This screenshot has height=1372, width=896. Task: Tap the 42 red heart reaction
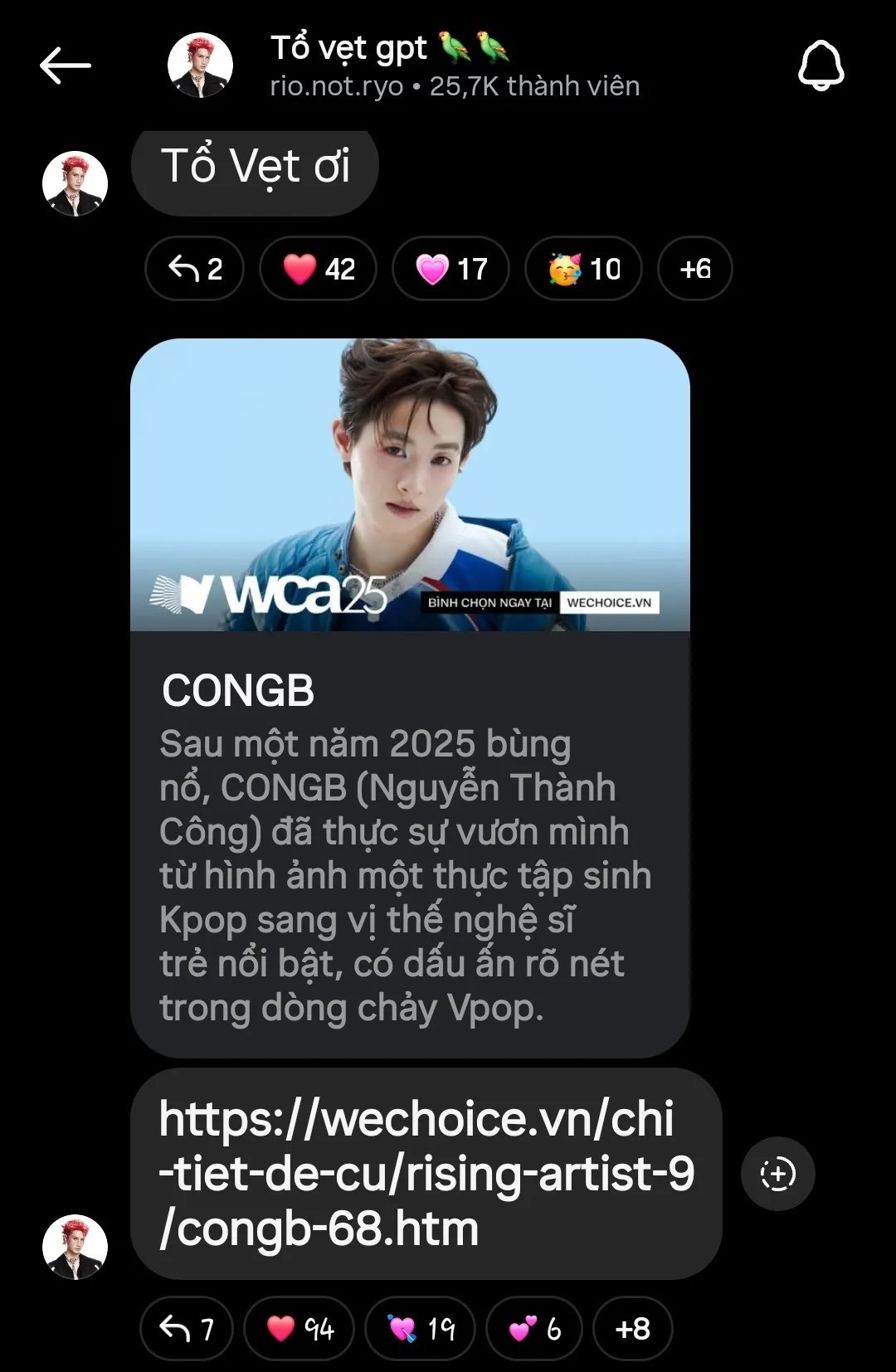coord(318,269)
